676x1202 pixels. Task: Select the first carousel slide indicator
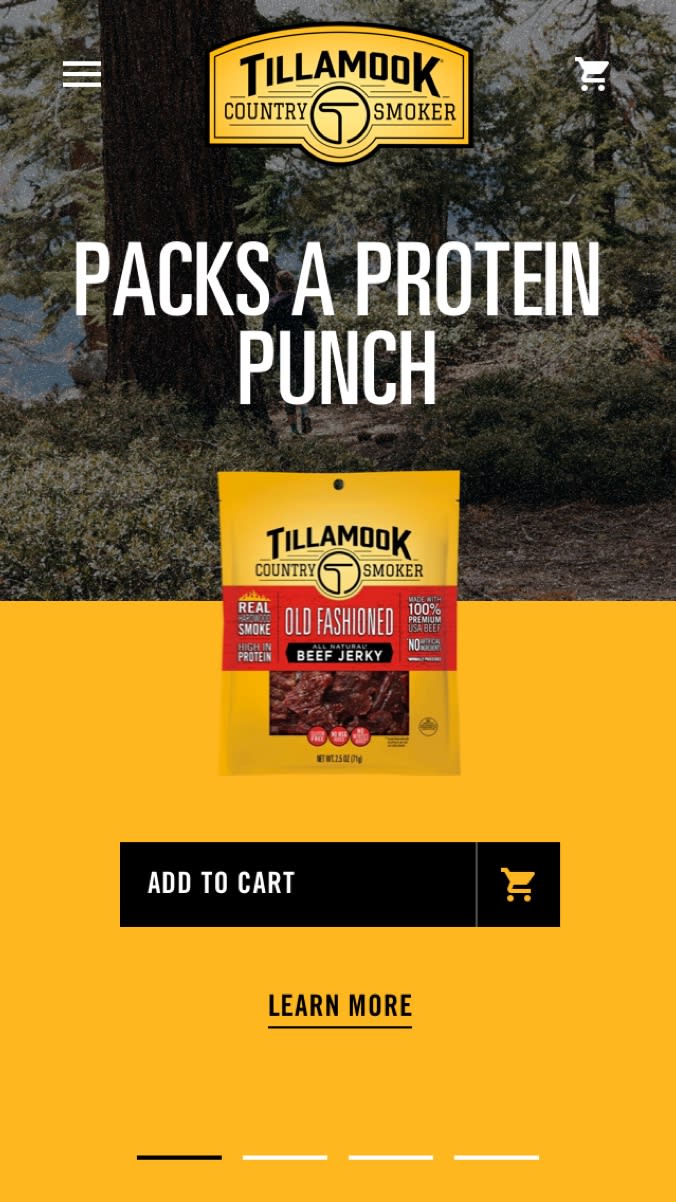179,1157
